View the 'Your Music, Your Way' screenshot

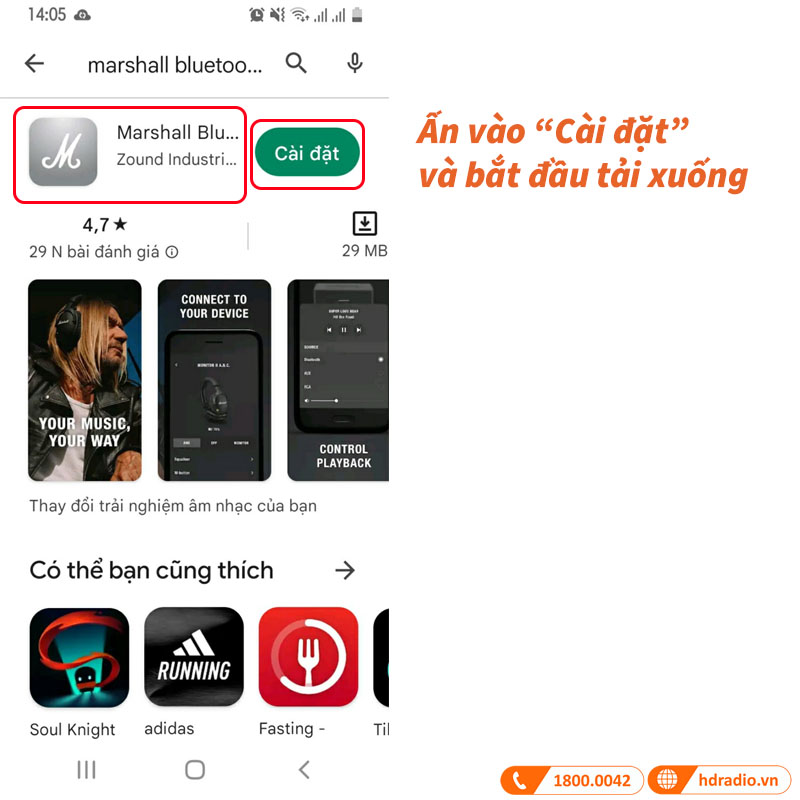[x=86, y=380]
